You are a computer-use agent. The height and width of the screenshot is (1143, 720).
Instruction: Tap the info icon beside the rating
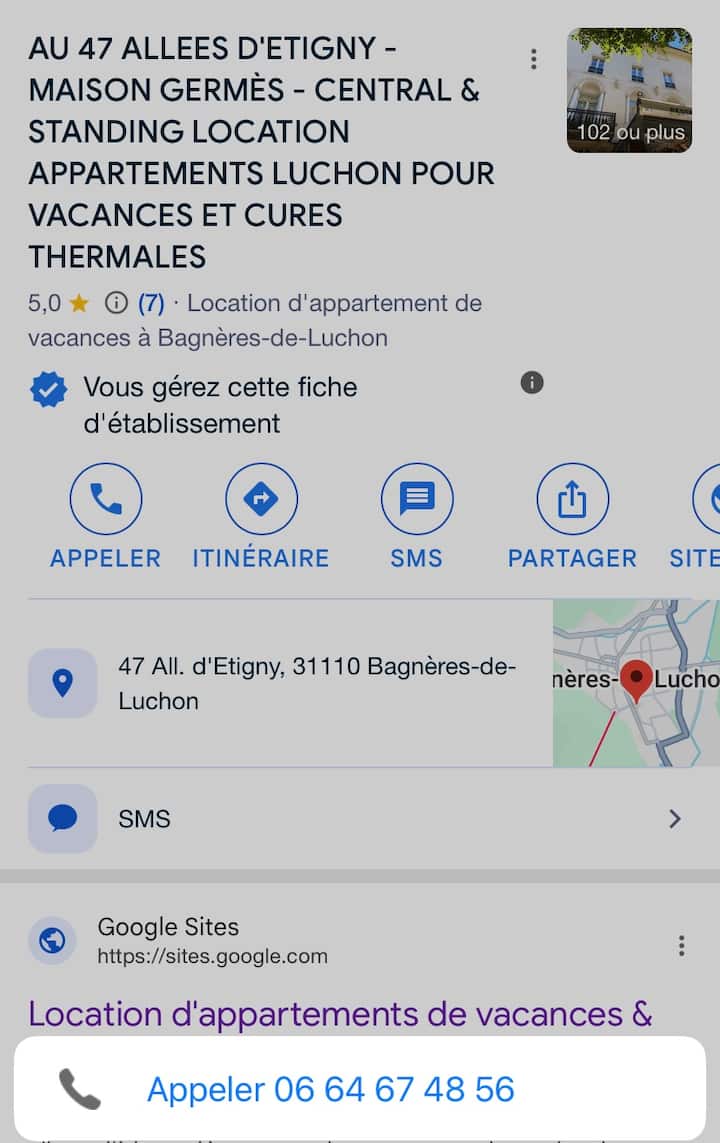(x=117, y=303)
